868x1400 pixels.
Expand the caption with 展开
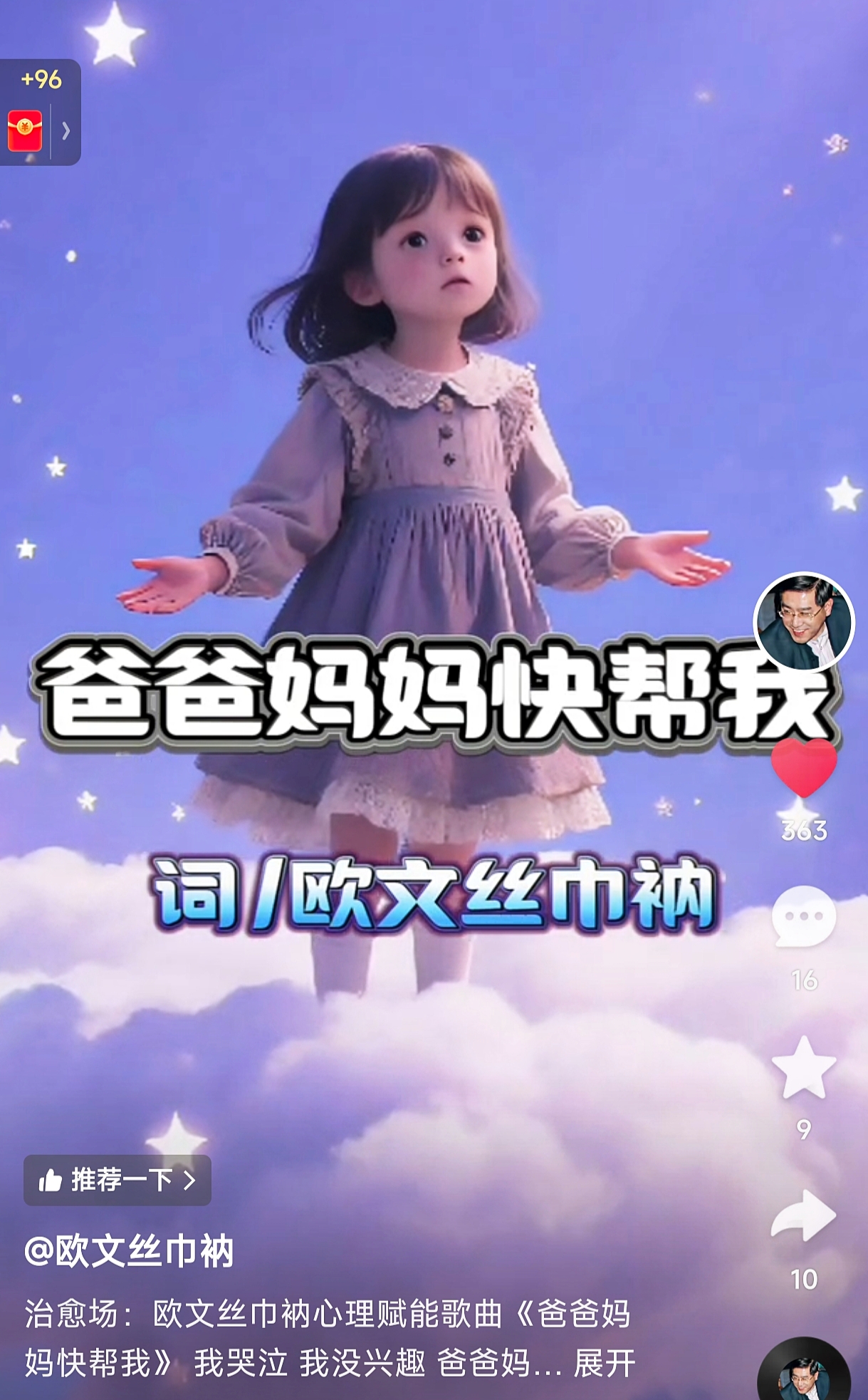click(605, 1363)
